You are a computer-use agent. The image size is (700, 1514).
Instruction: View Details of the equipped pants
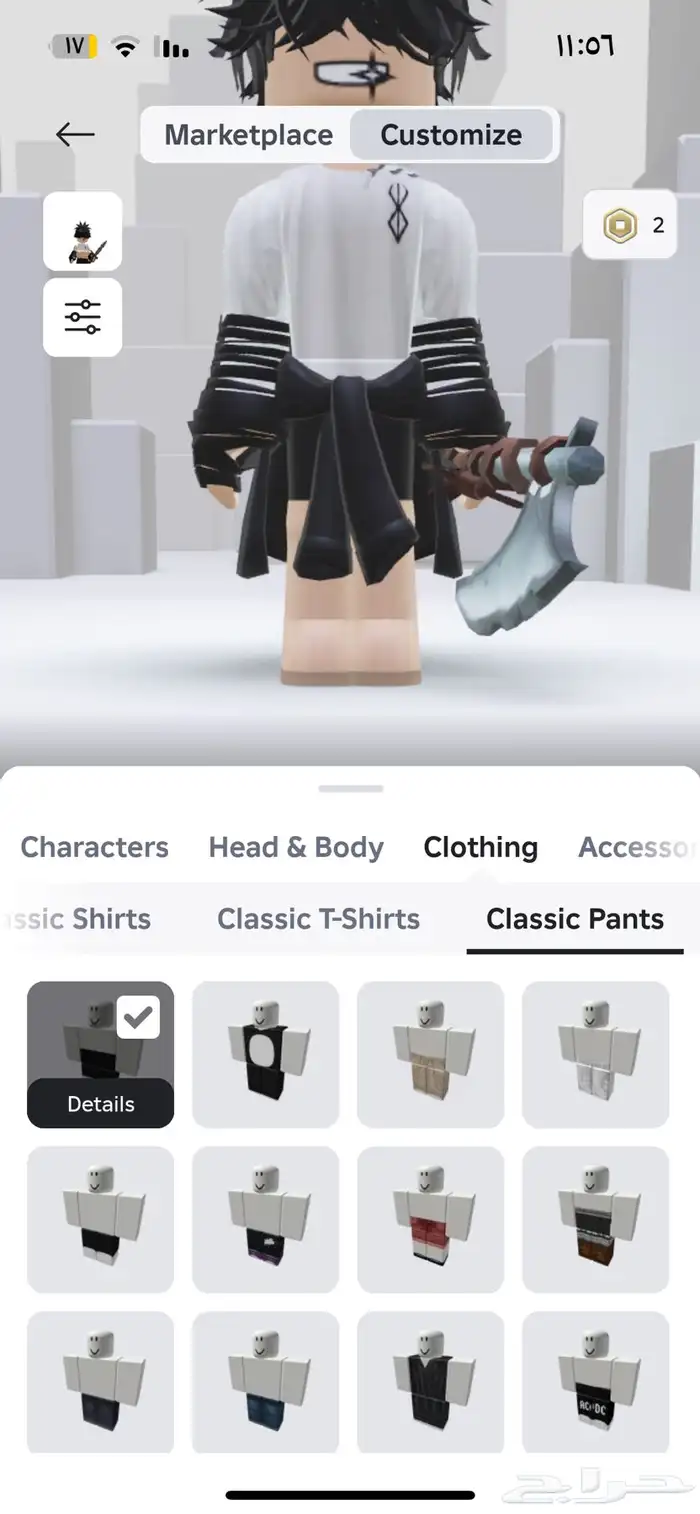point(100,1104)
